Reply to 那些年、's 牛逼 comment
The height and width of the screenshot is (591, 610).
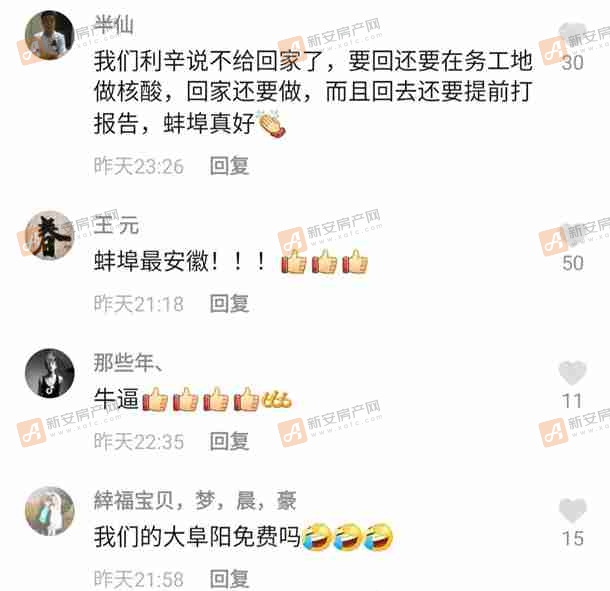pos(229,441)
